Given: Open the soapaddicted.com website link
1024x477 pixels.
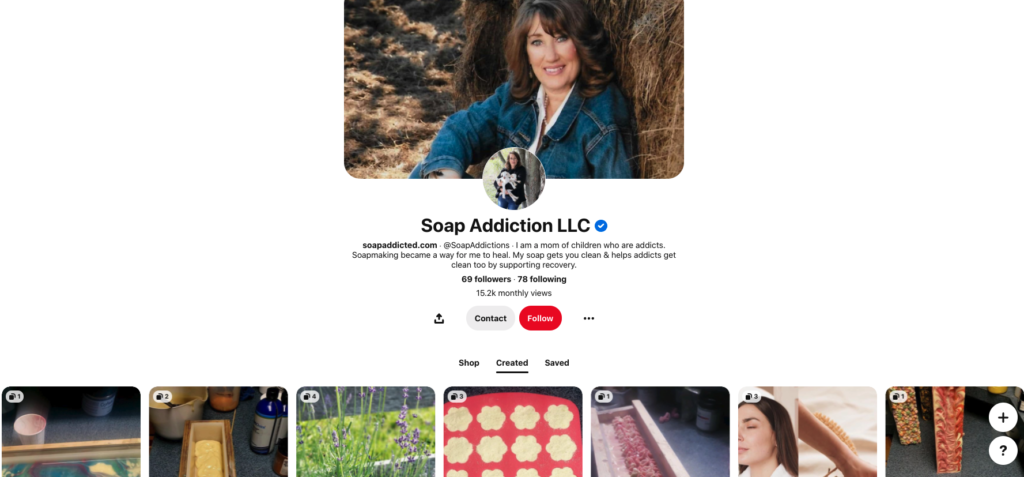Looking at the screenshot, I should coord(399,245).
